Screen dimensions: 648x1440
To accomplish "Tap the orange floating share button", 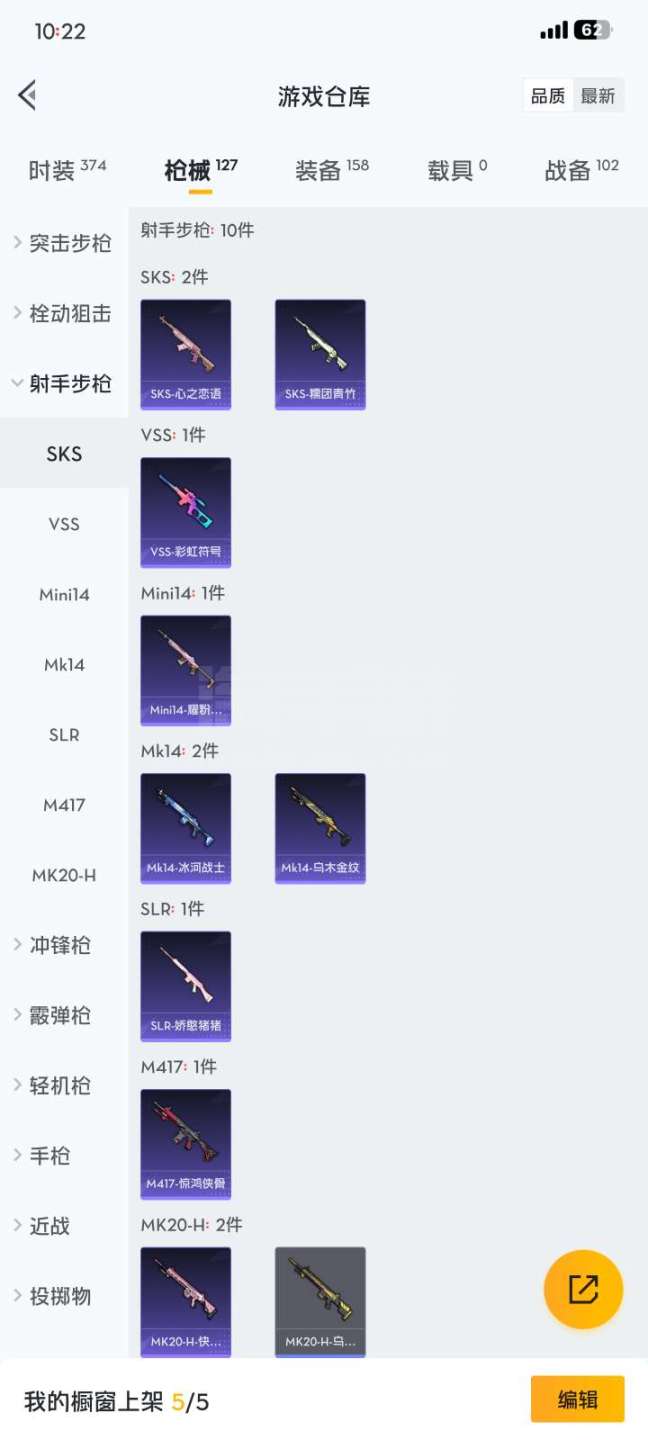I will (x=583, y=1289).
